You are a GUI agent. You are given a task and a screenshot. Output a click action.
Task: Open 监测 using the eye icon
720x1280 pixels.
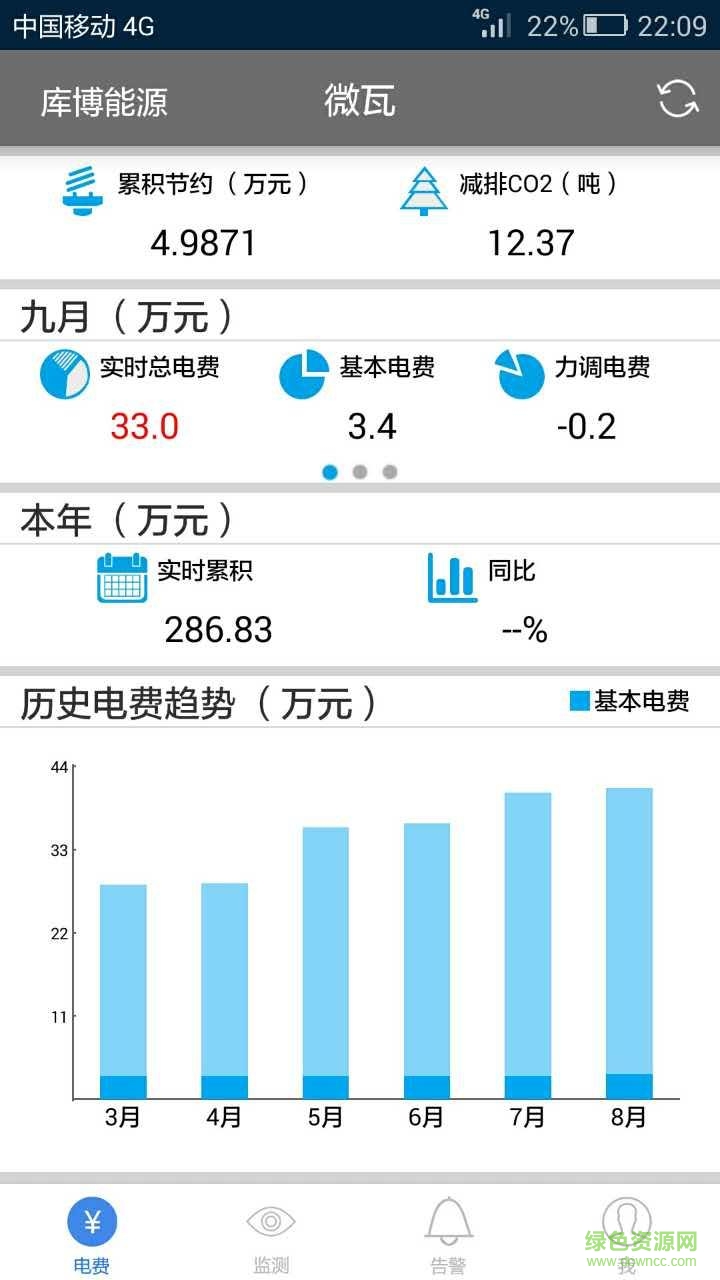(269, 1220)
